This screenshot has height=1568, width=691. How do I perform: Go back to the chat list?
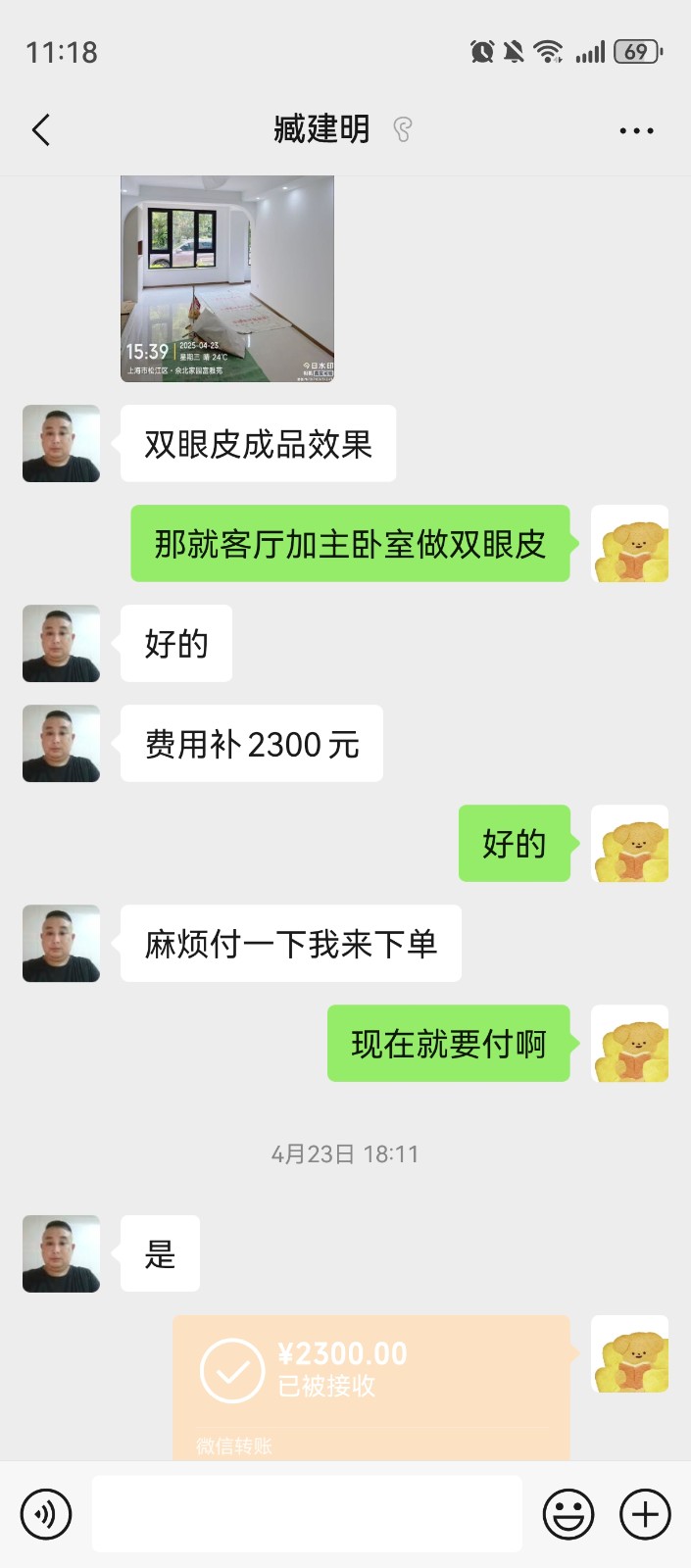tap(41, 130)
